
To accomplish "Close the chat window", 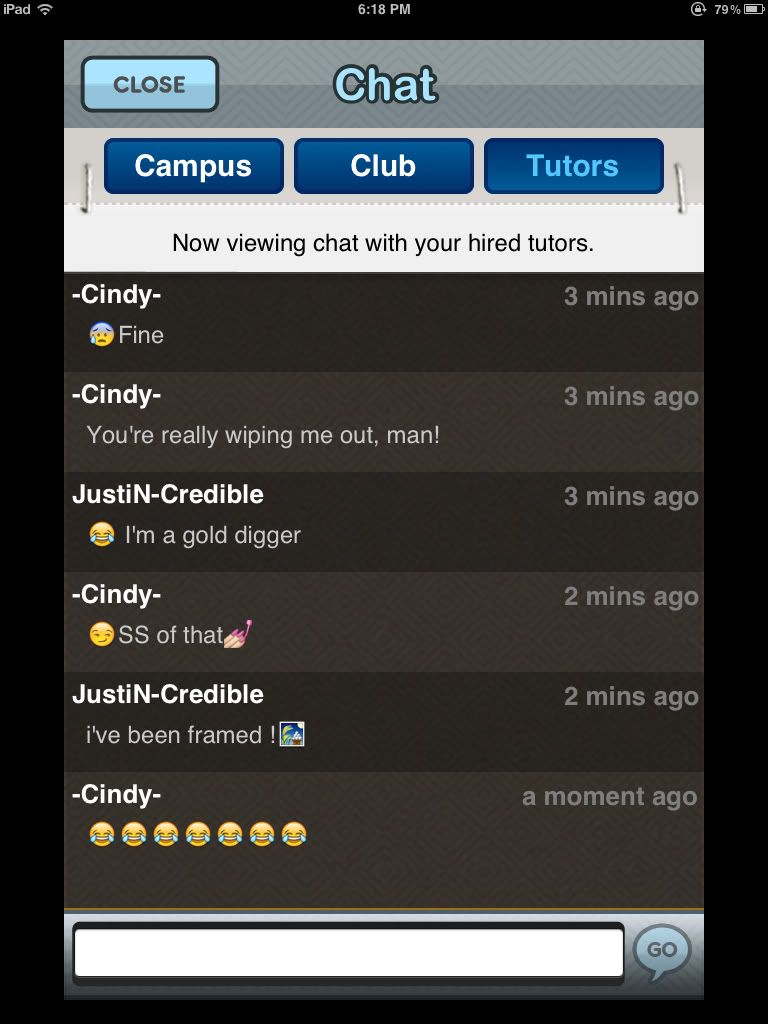I will tap(149, 84).
